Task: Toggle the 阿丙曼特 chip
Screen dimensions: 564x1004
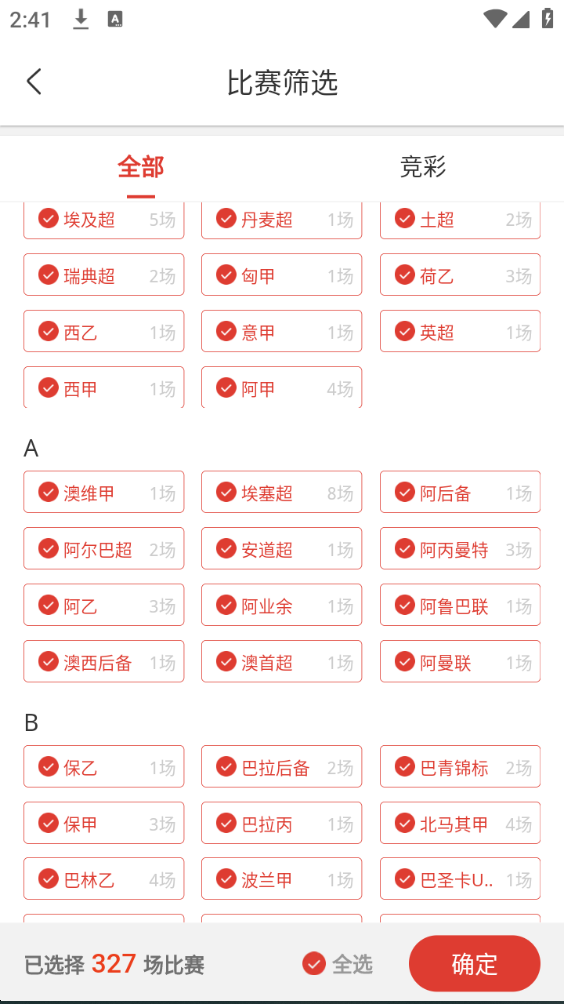Action: pos(460,548)
